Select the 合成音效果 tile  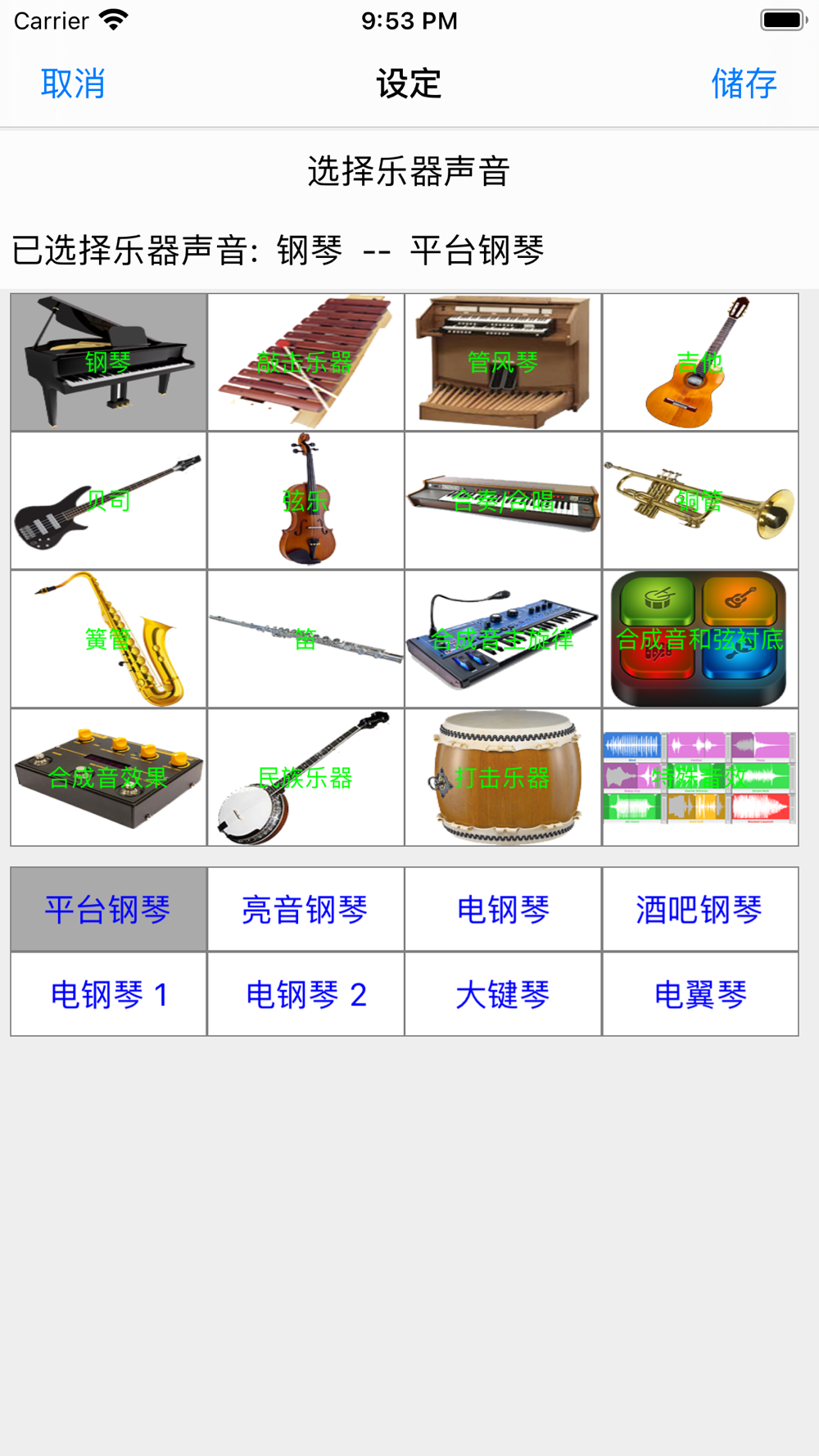[108, 777]
